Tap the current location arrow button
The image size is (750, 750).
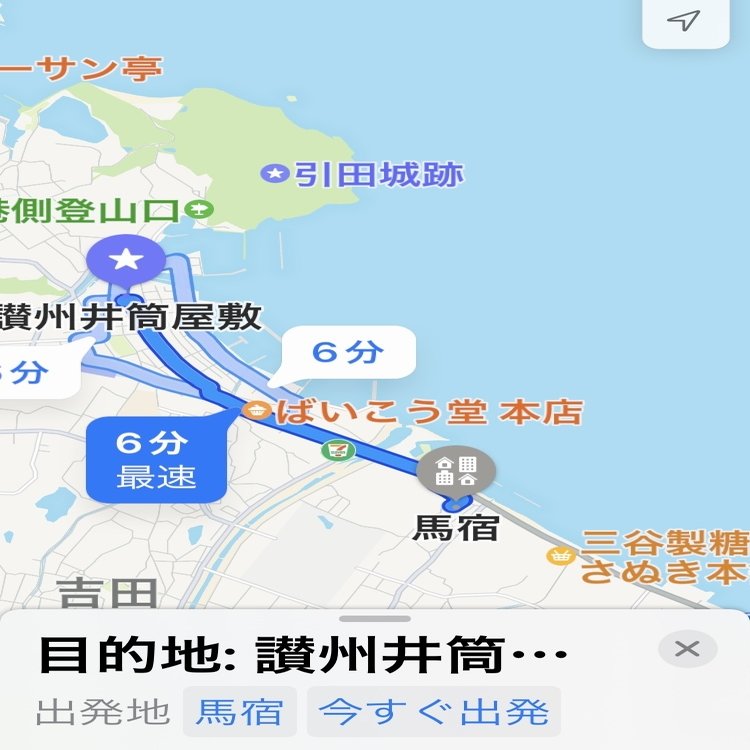pos(684,22)
